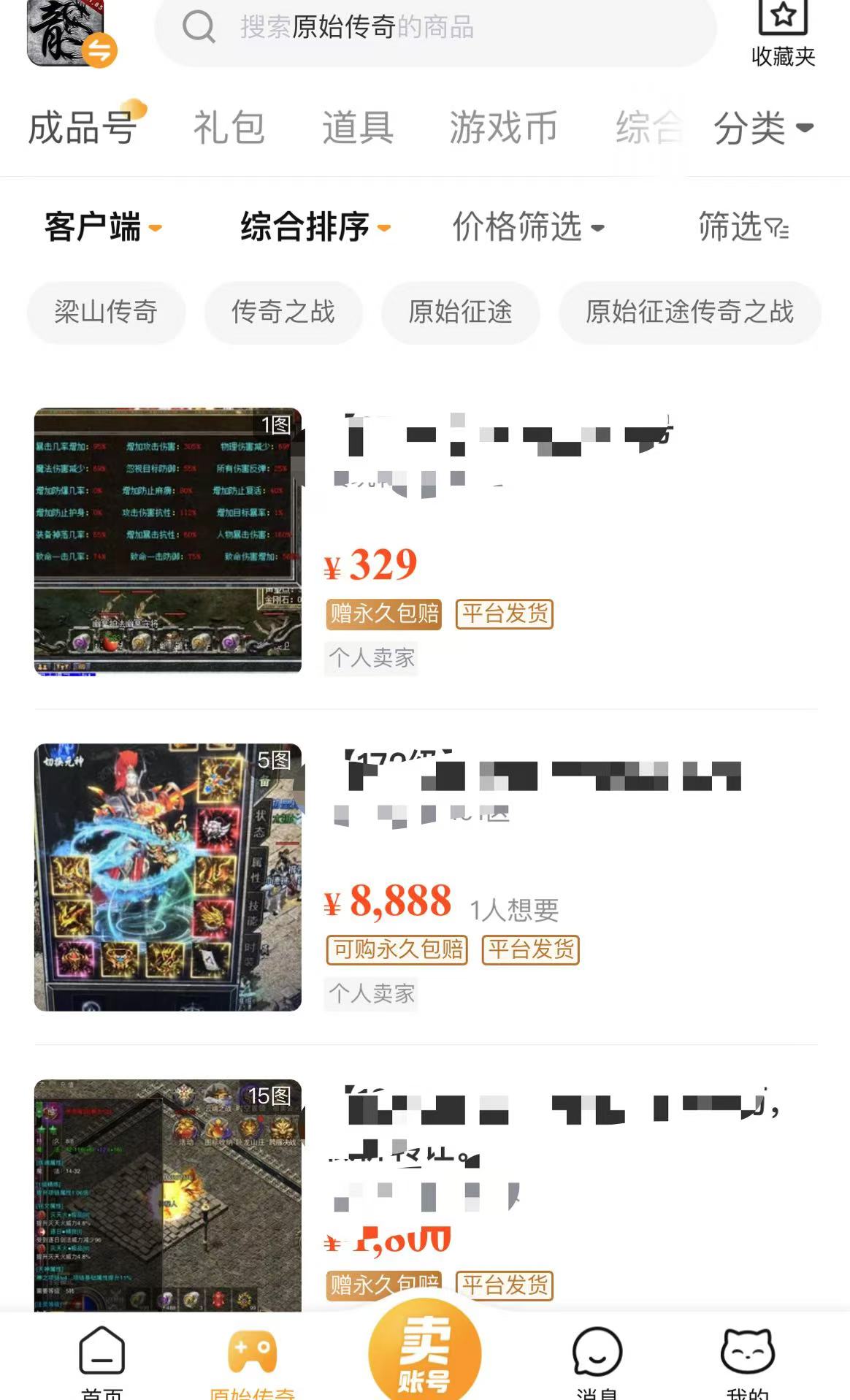Viewport: 850px width, 1400px height.
Task: Open the 消息 messages tab
Action: click(597, 1360)
